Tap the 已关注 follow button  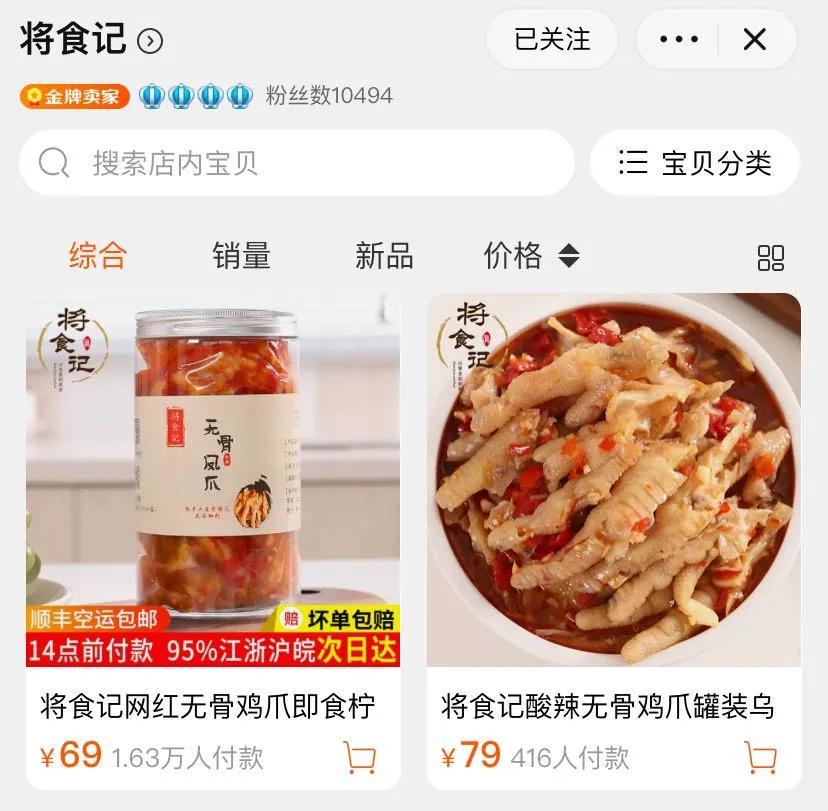pyautogui.click(x=552, y=39)
